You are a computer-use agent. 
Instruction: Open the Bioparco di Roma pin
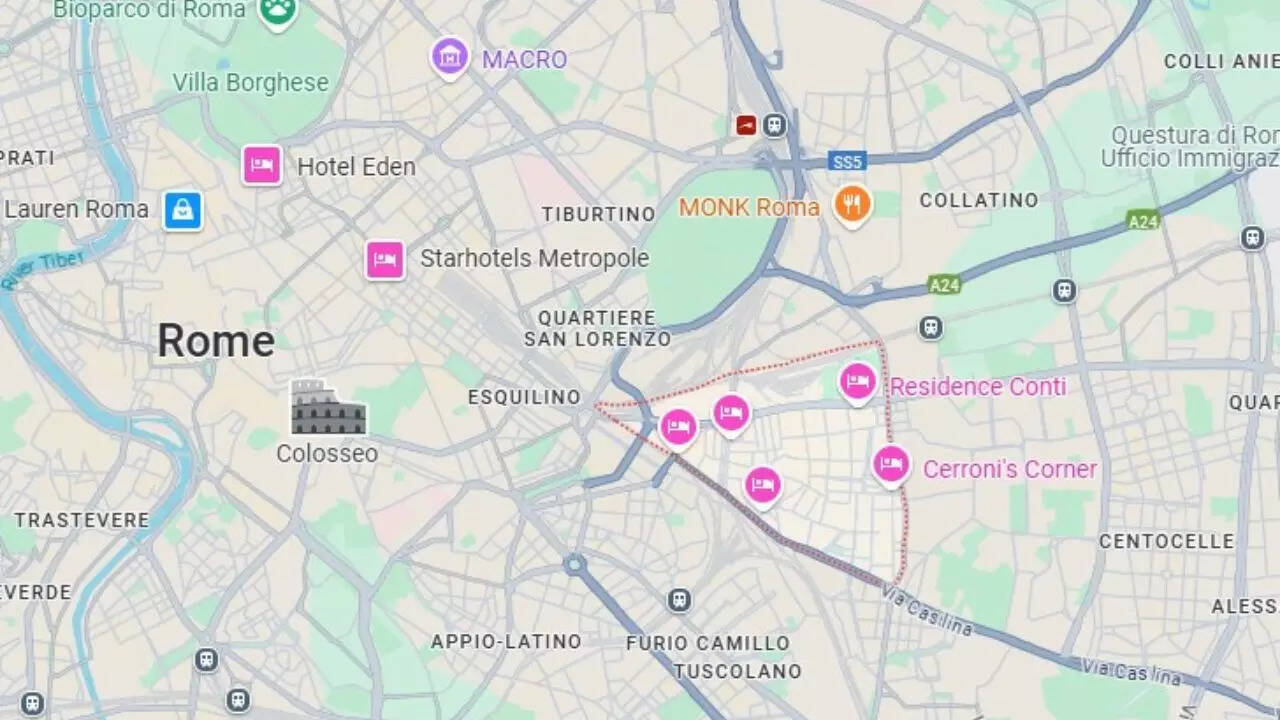277,12
